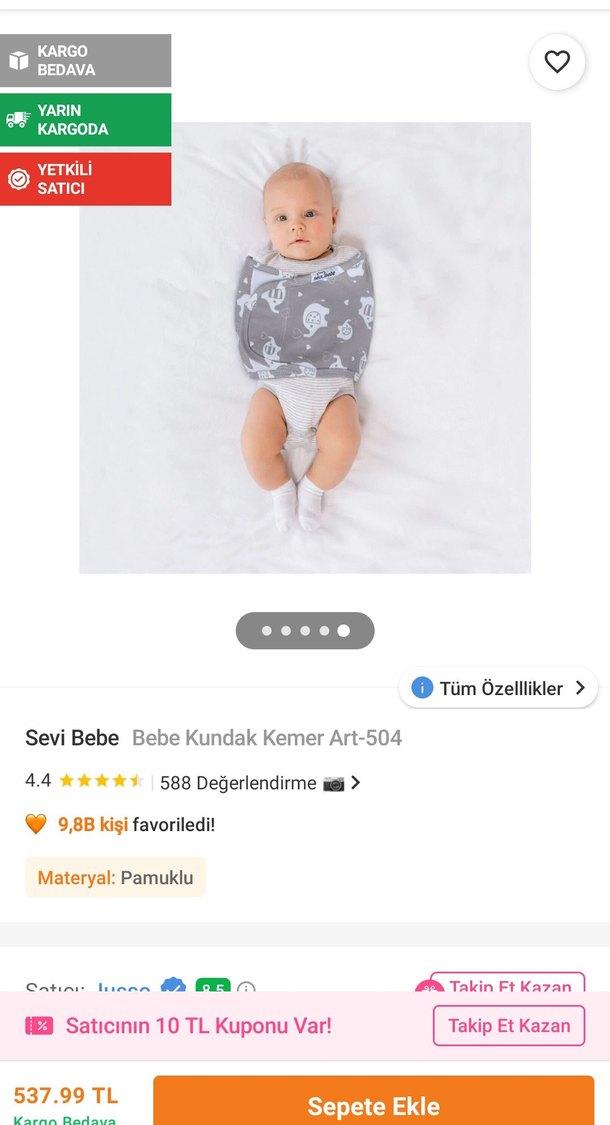Open the baby swaddle product image
The width and height of the screenshot is (610, 1125).
305,348
